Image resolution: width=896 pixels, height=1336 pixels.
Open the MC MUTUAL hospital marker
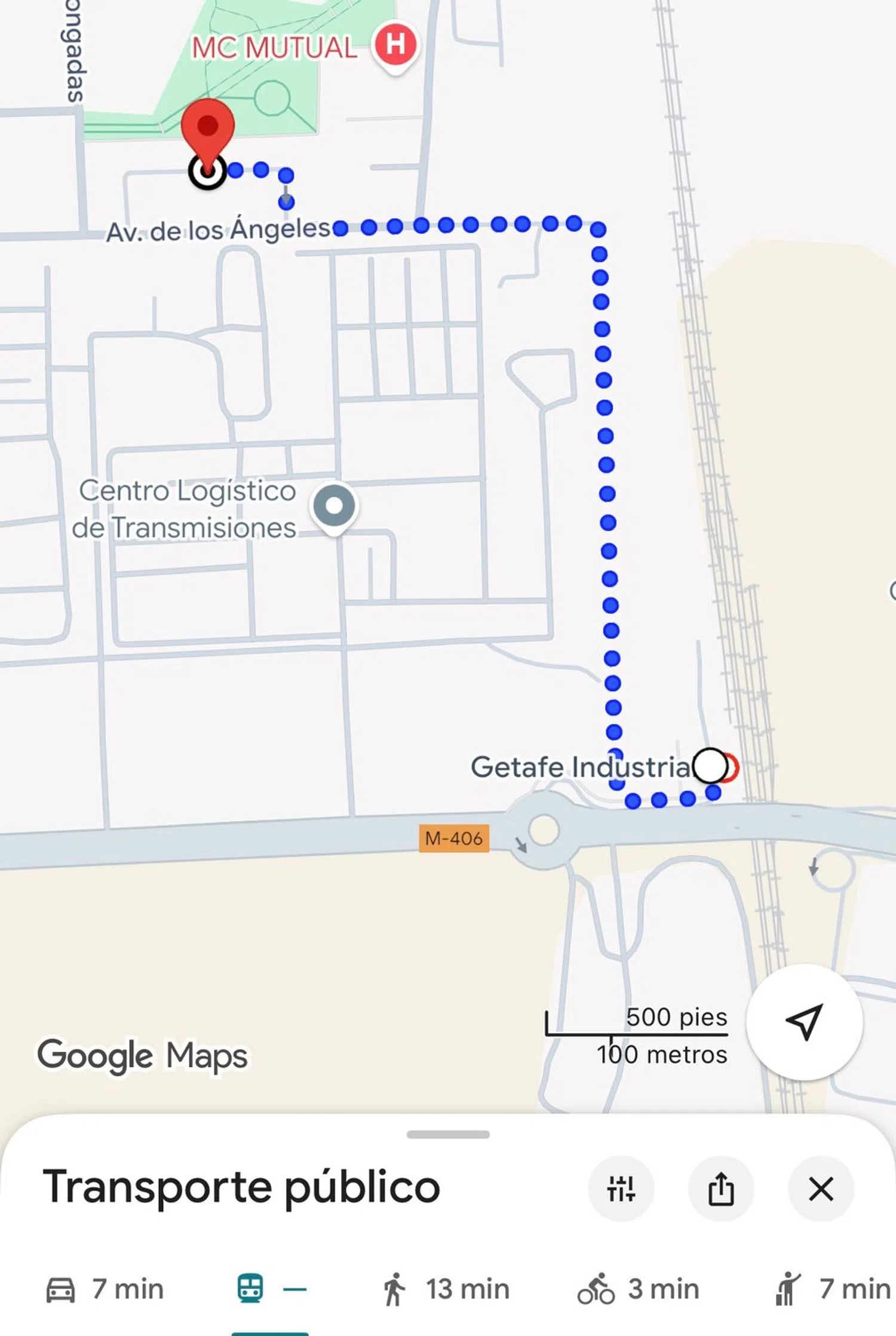click(x=395, y=45)
